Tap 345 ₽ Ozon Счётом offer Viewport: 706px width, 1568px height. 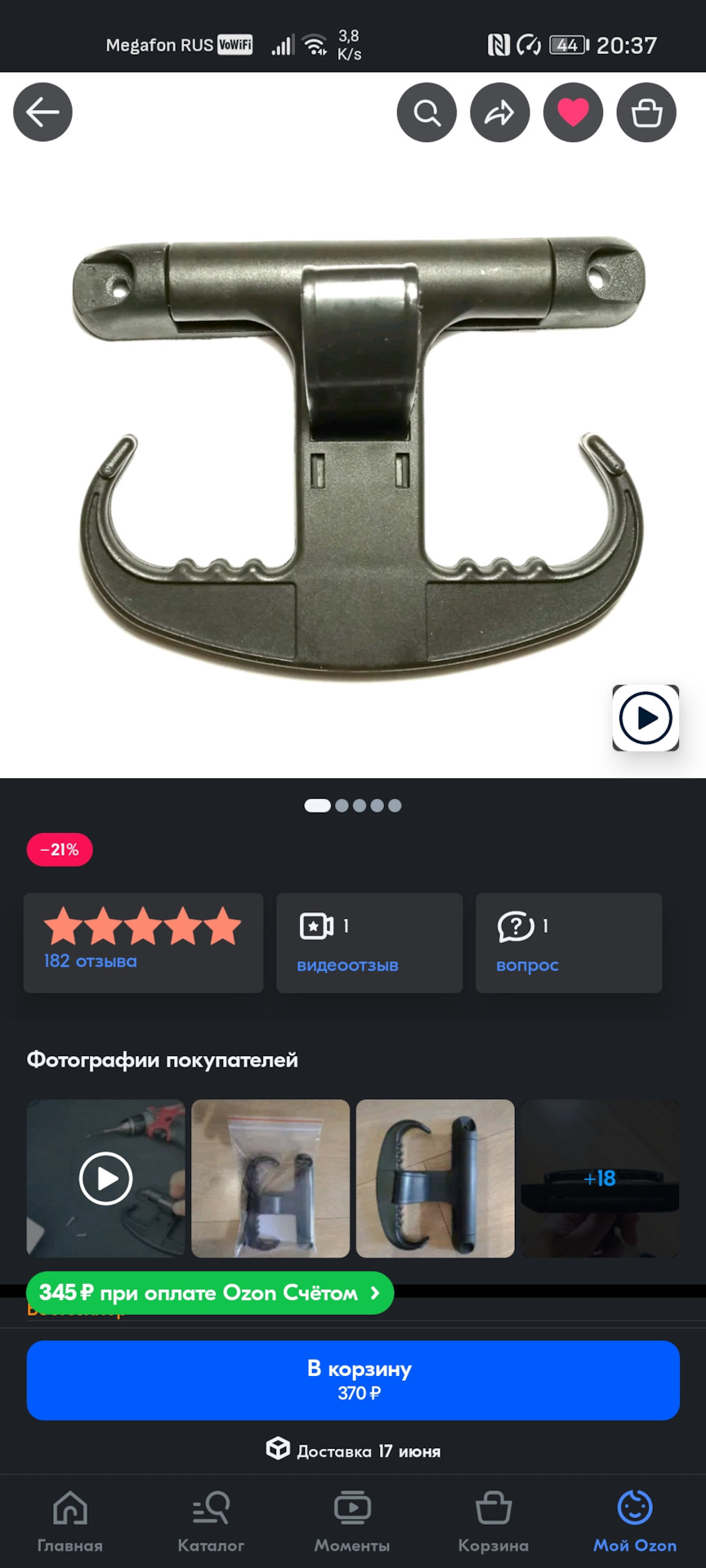coord(210,1293)
